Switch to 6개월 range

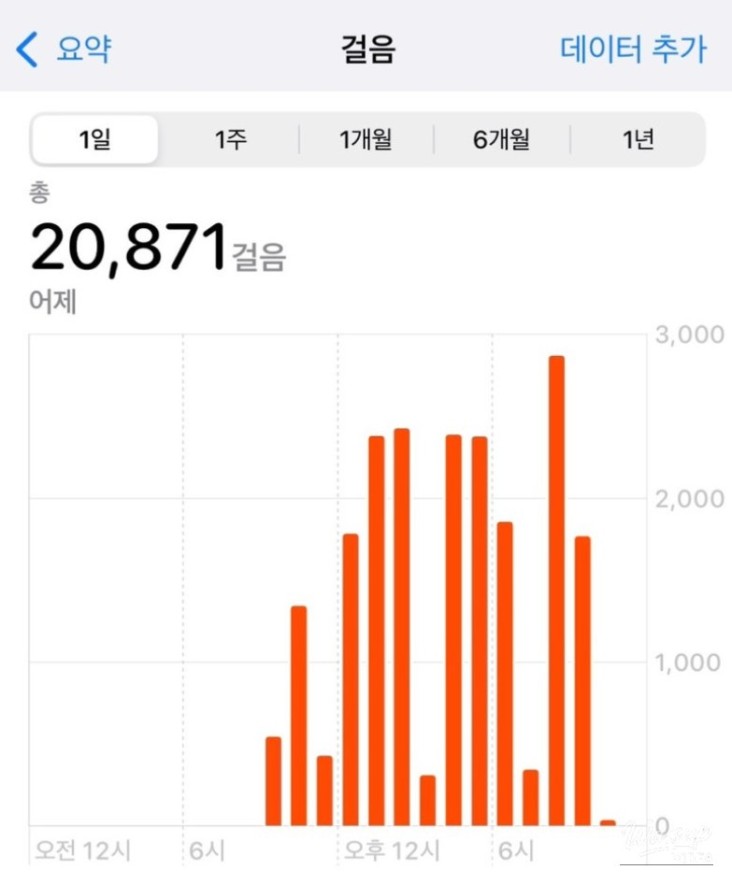pos(502,140)
